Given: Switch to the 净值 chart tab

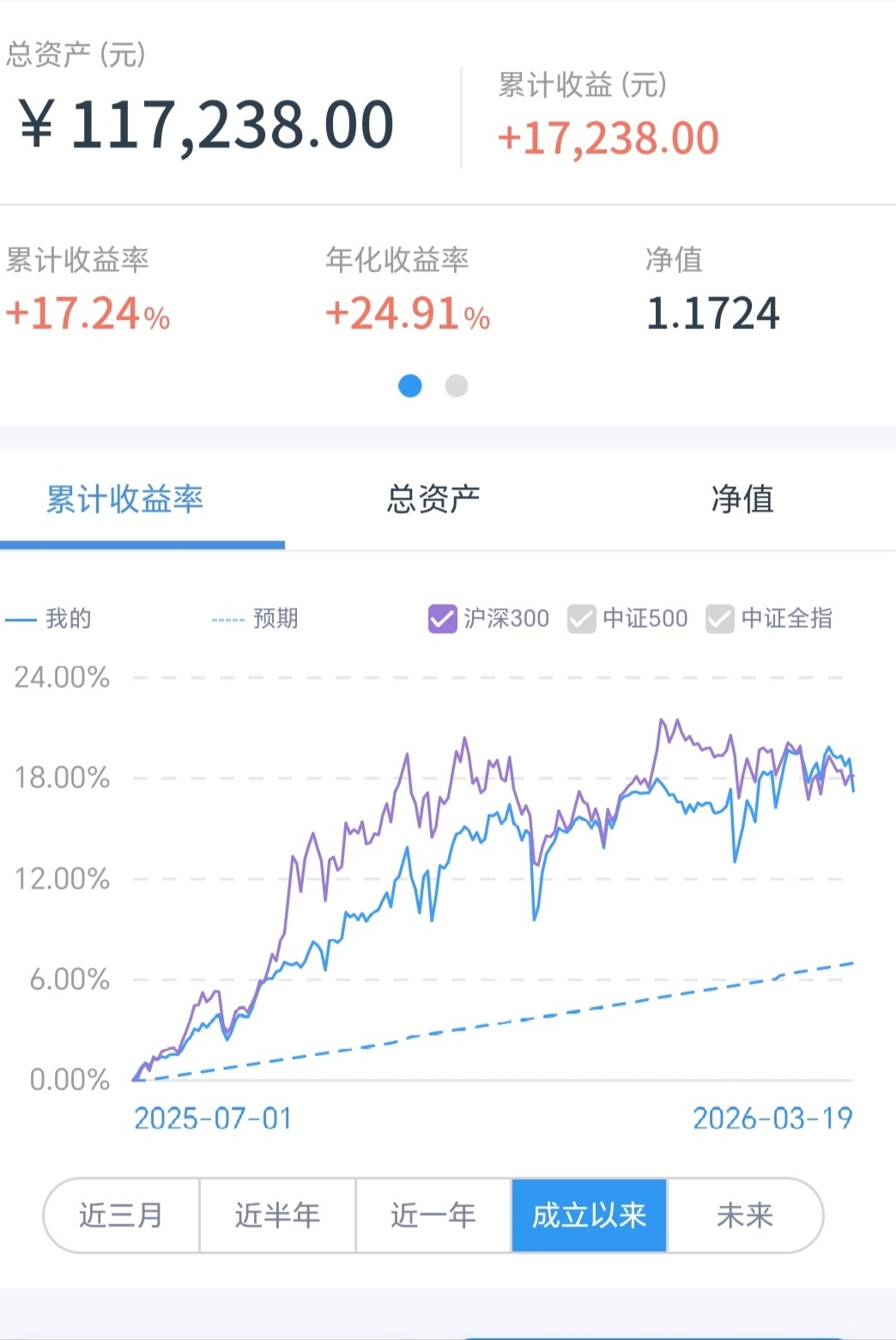Looking at the screenshot, I should click(x=742, y=499).
